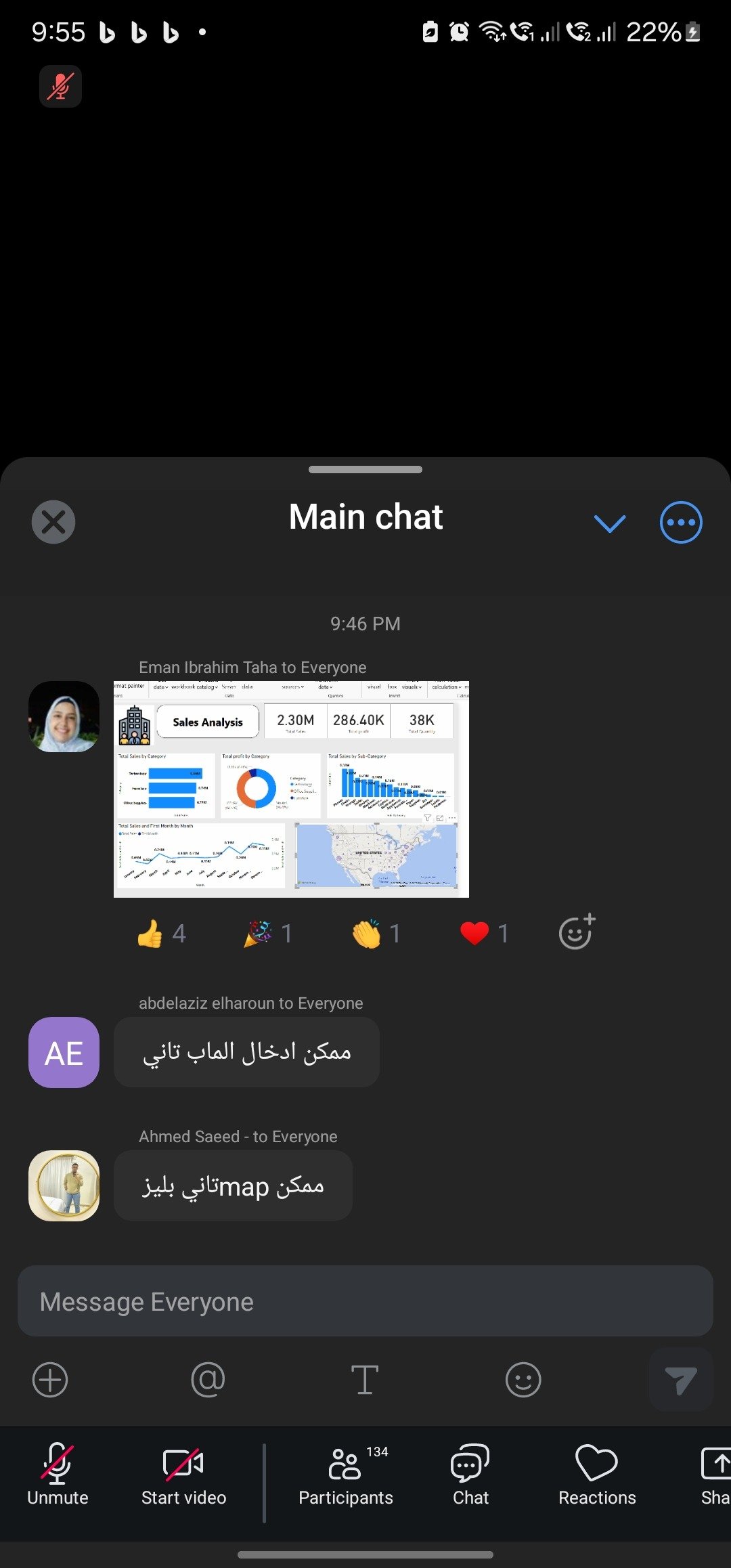Mention someone with the @ icon
Screen dimensions: 731x1568
pos(208,1379)
